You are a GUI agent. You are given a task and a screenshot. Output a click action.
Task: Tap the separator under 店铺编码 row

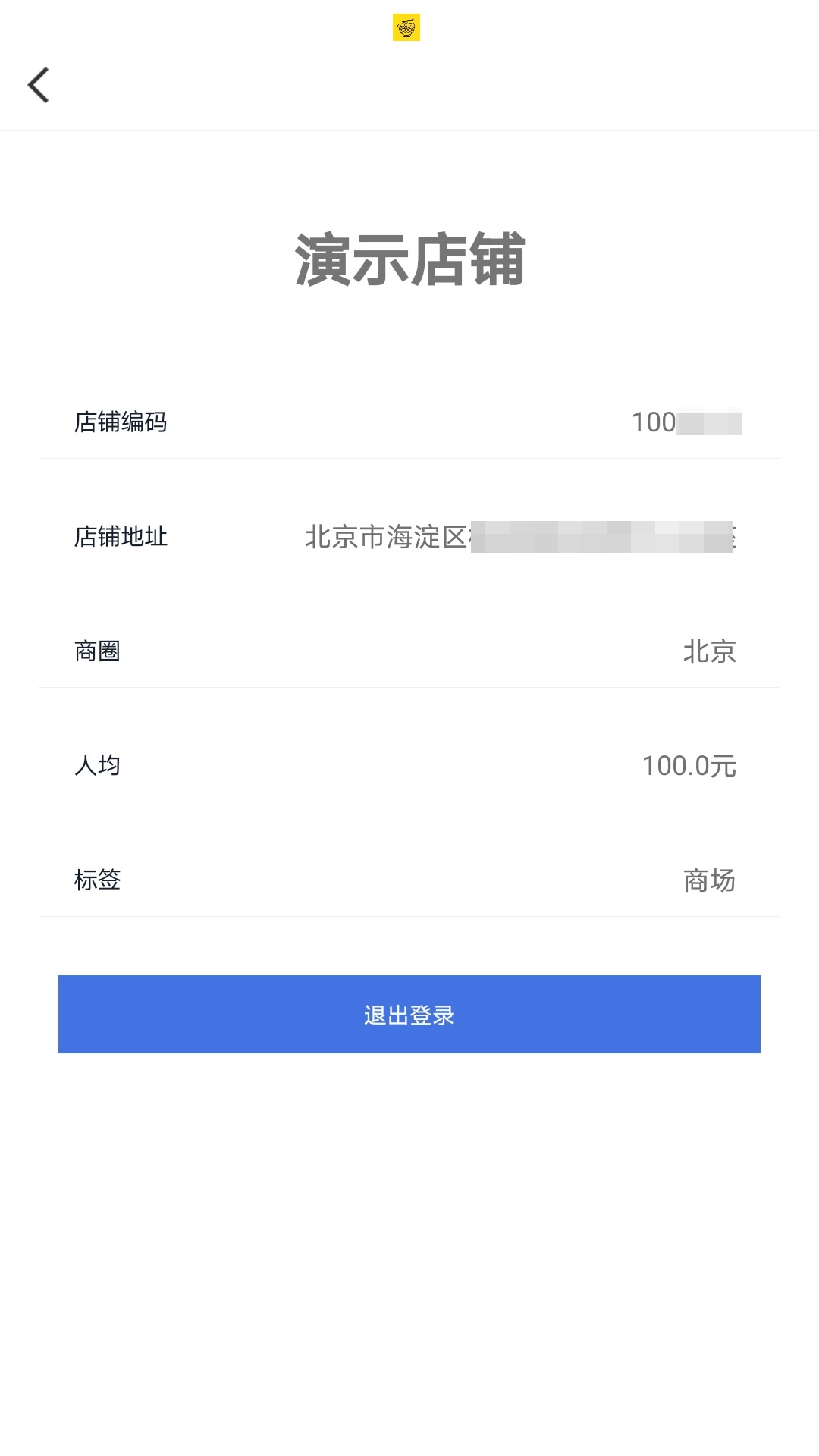409,459
